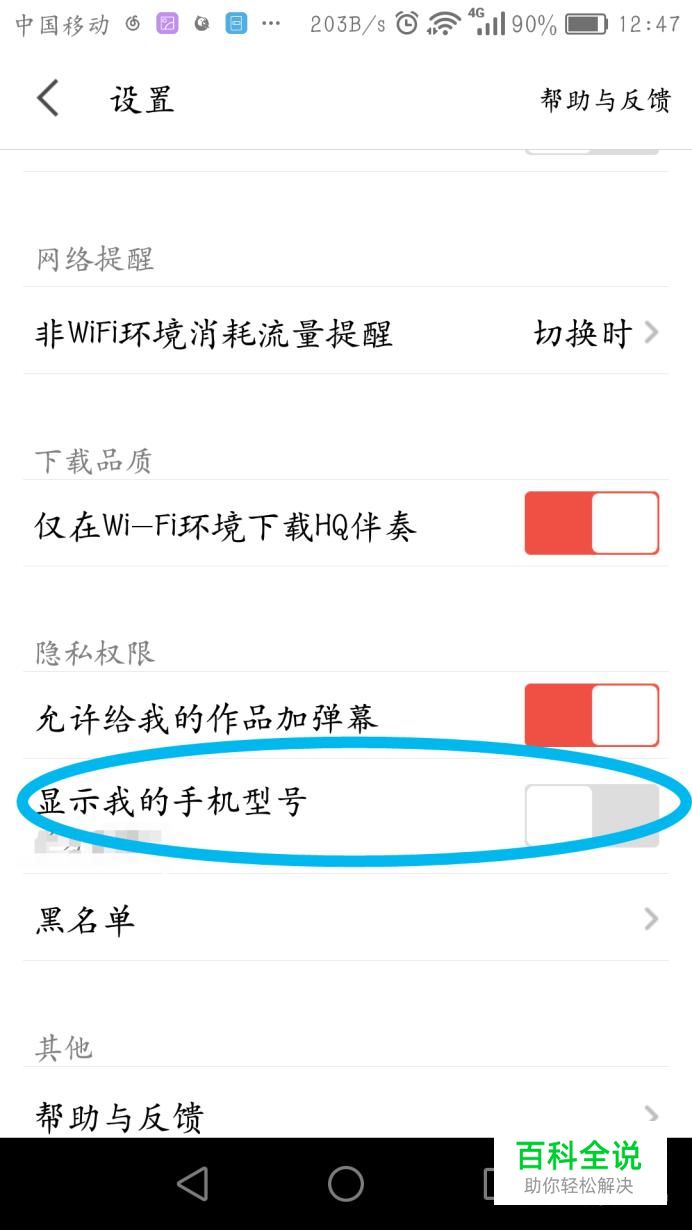Open the 黑名单 row
The height and width of the screenshot is (1230, 692).
(x=346, y=918)
